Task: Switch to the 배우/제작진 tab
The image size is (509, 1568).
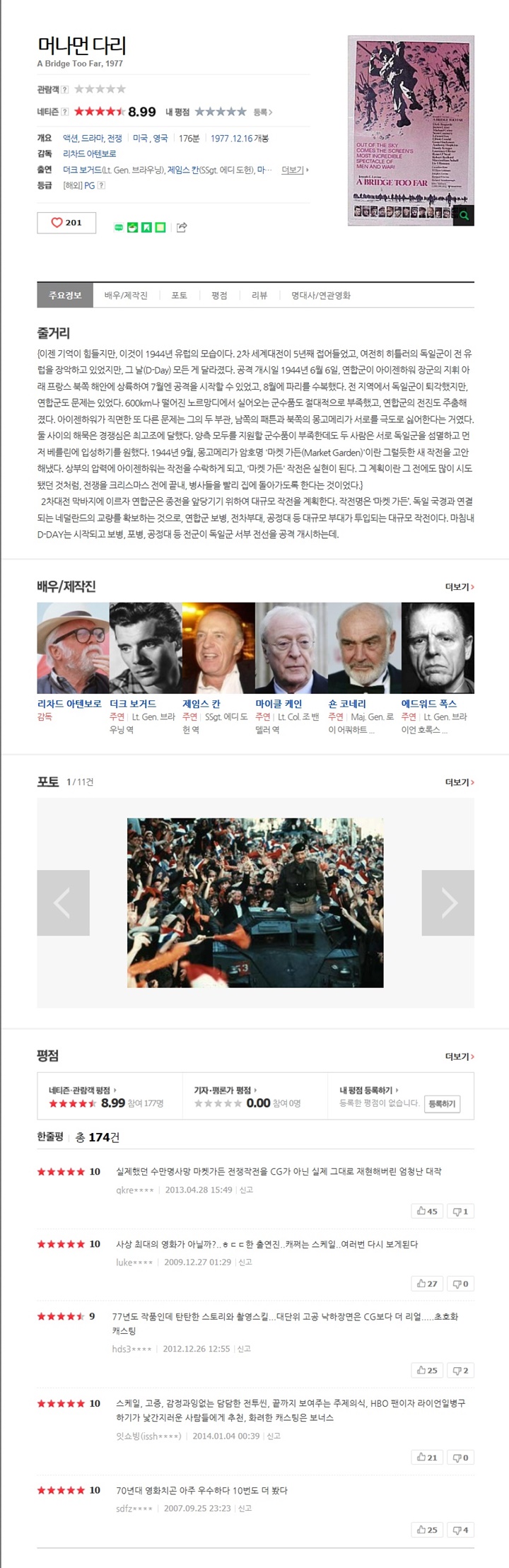Action: pos(126,296)
